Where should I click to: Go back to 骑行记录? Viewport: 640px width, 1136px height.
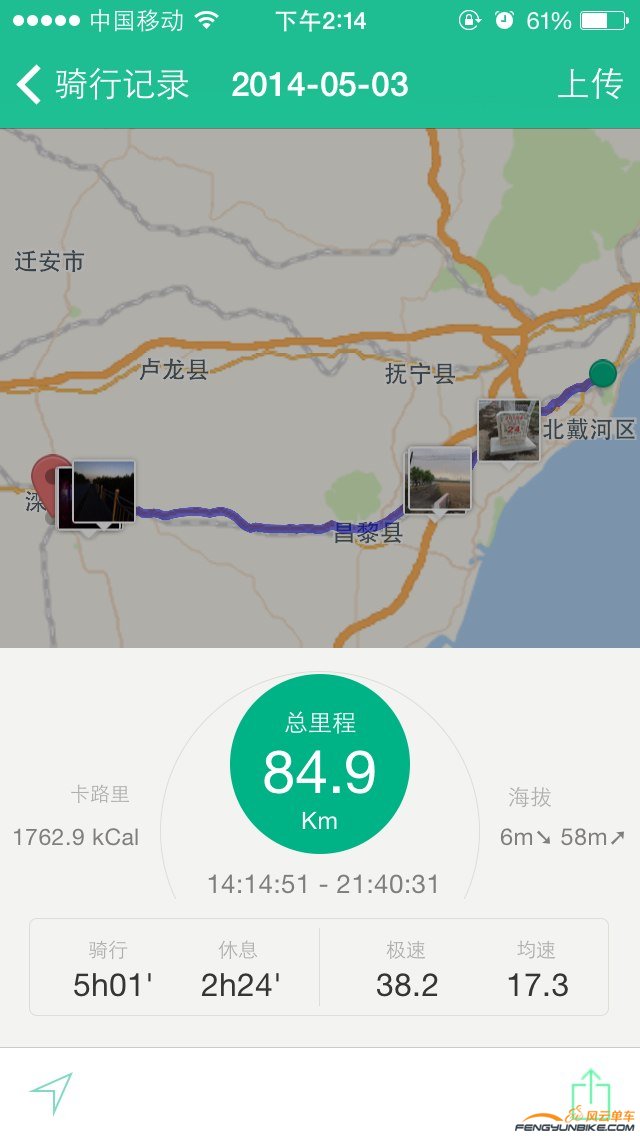[x=100, y=85]
